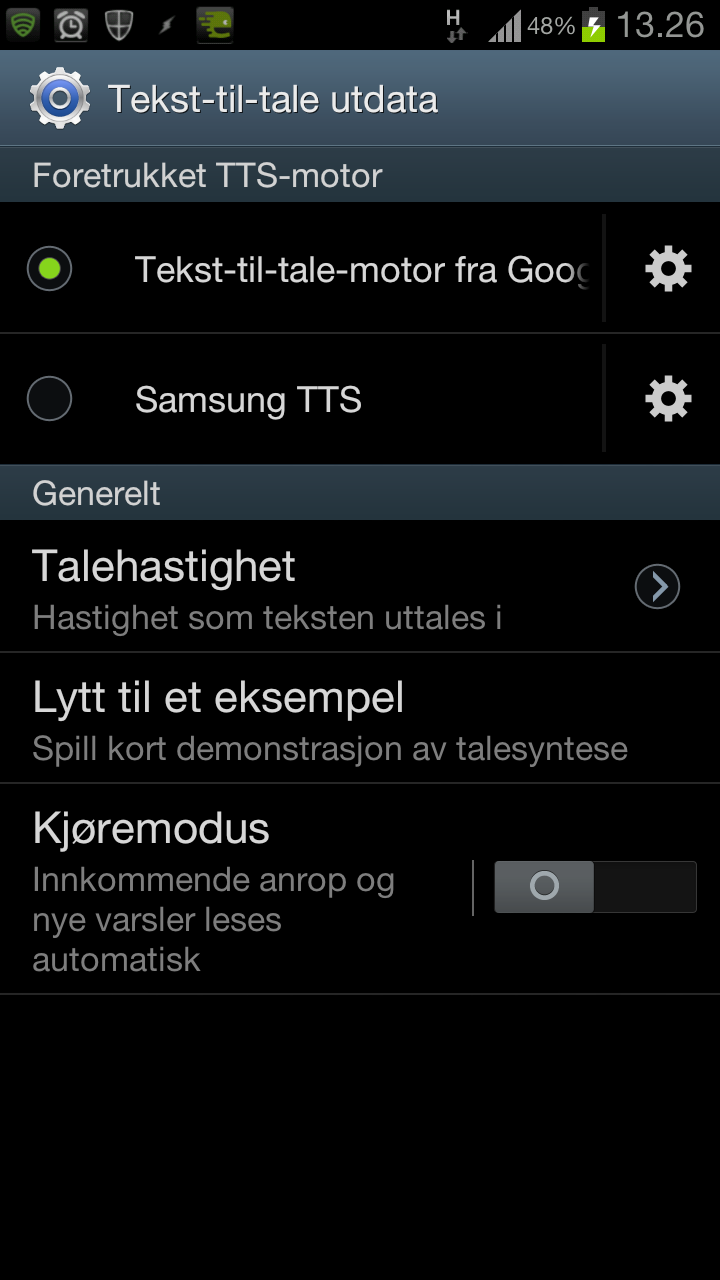This screenshot has width=720, height=1280.
Task: Toggle the Kjøremodus switch on
Action: (x=595, y=887)
